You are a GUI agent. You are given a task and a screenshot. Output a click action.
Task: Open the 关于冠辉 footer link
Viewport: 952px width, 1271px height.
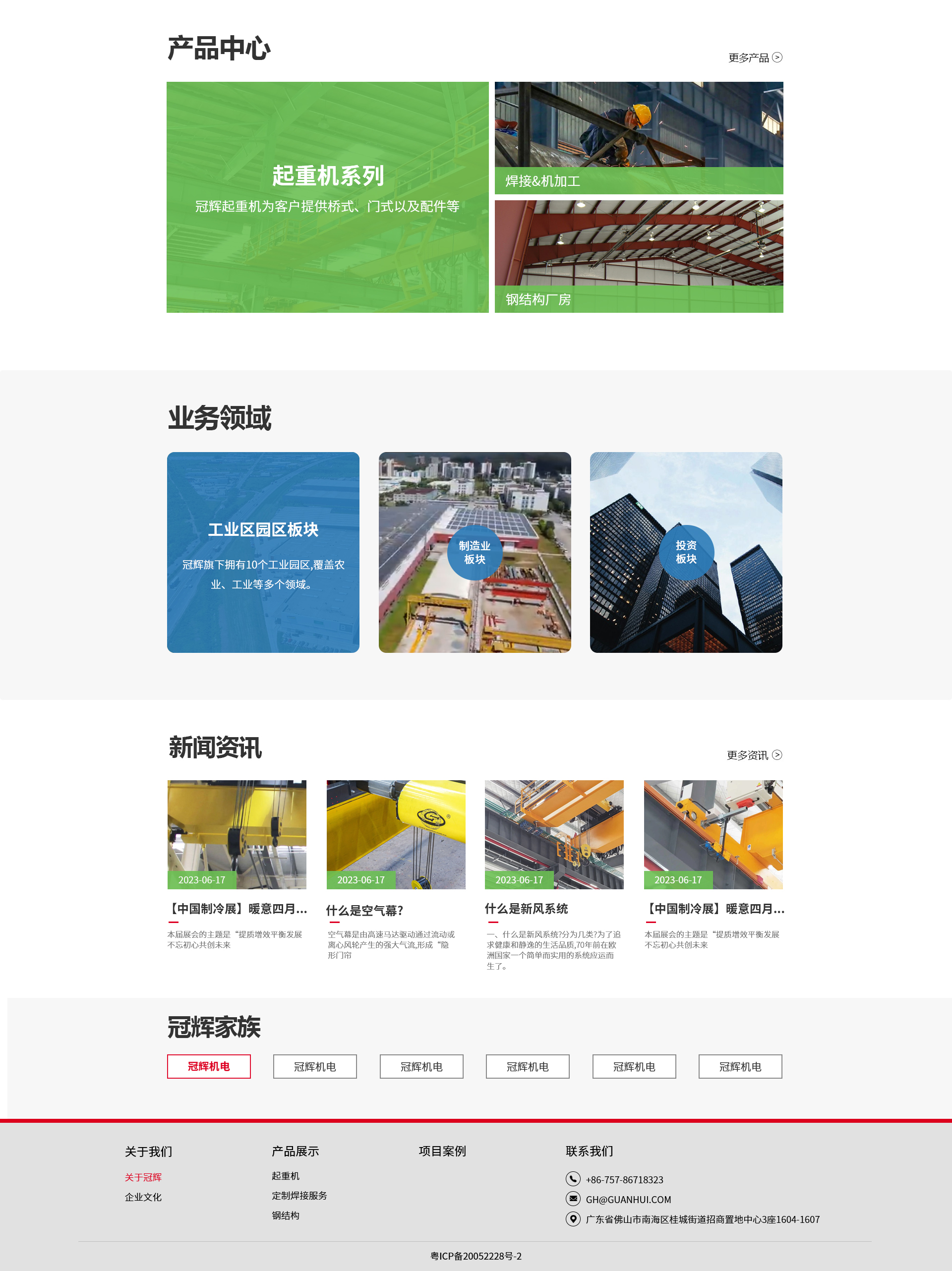coord(143,1177)
